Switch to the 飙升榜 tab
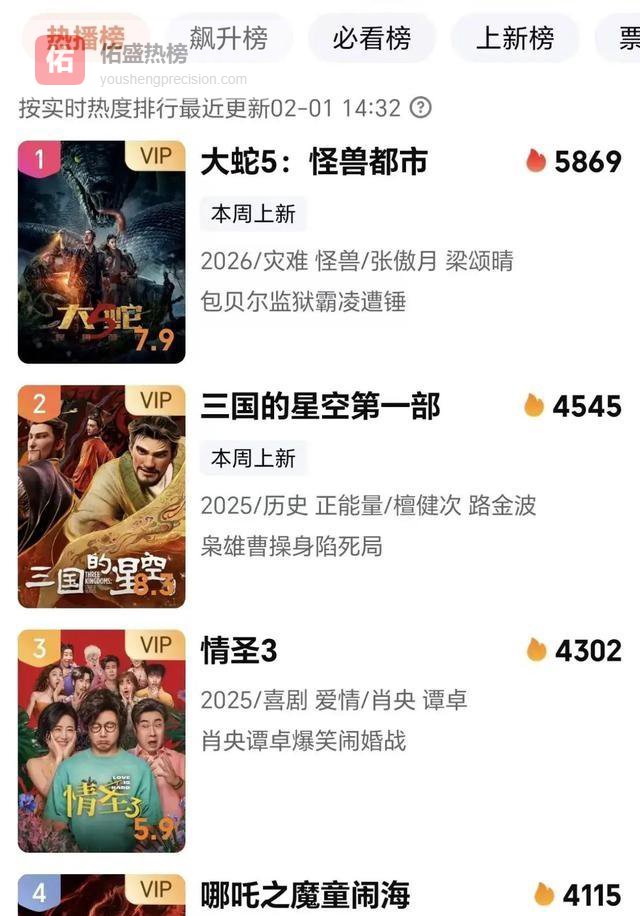The image size is (640, 916). 229,39
